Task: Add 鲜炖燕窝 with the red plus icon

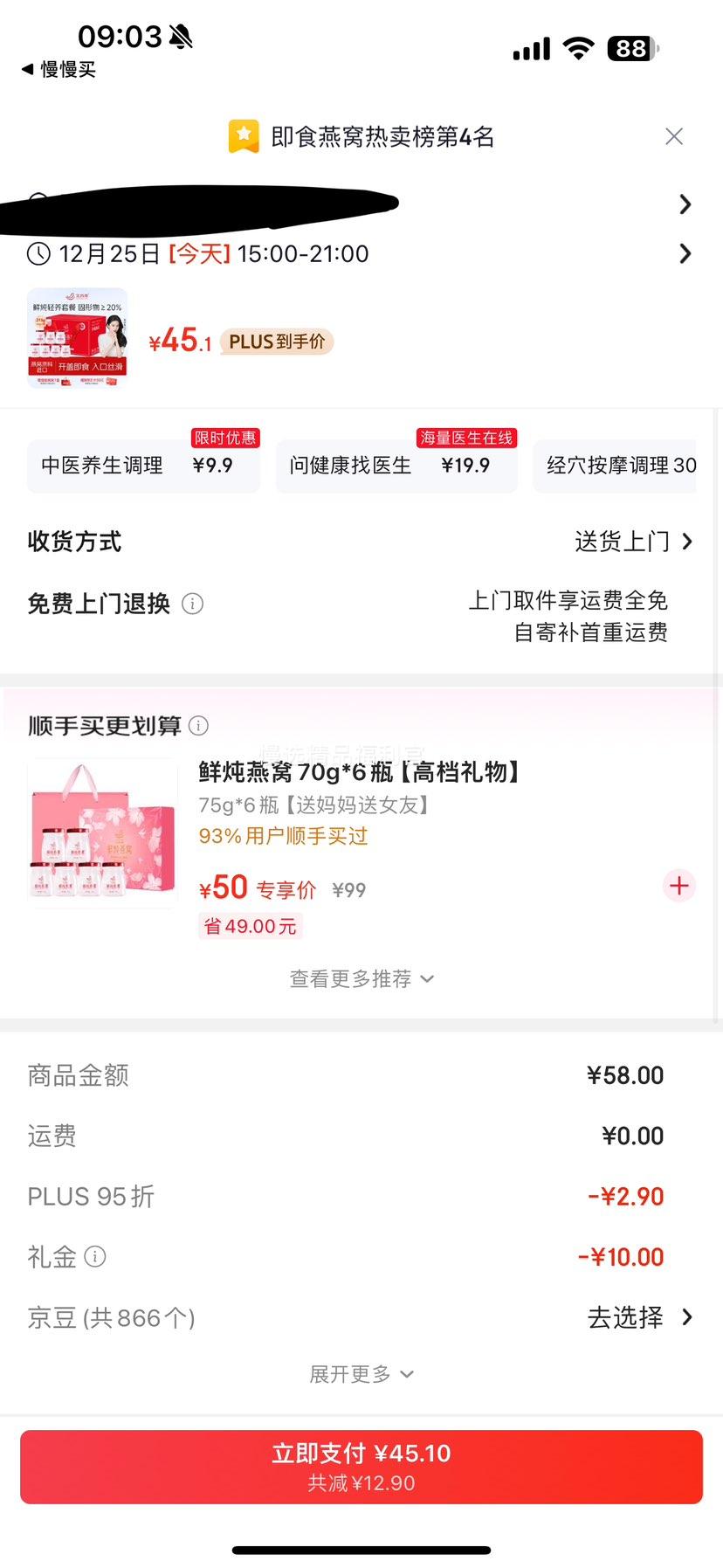Action: point(678,886)
